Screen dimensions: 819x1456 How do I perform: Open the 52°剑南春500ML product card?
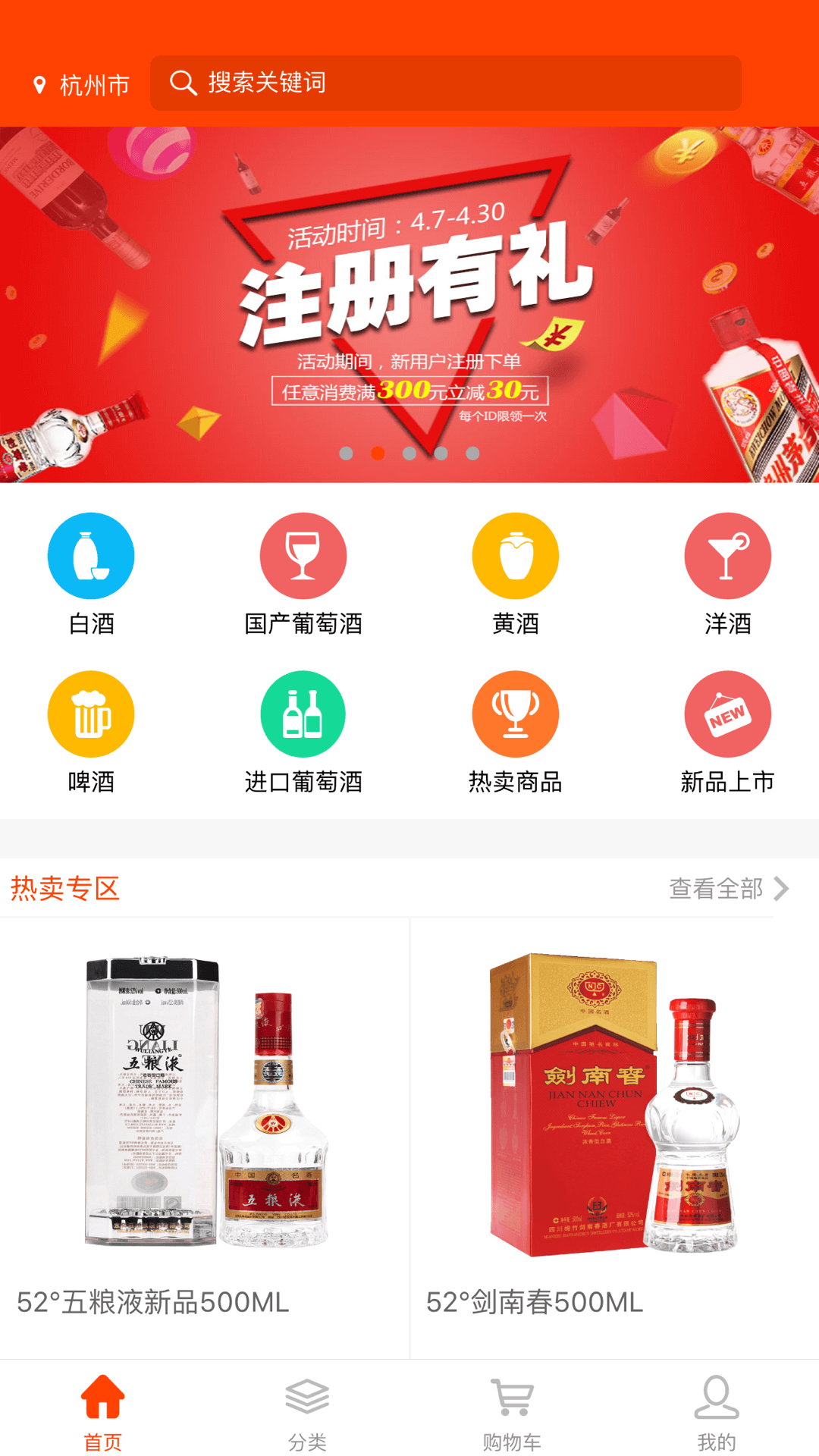pyautogui.click(x=614, y=1137)
